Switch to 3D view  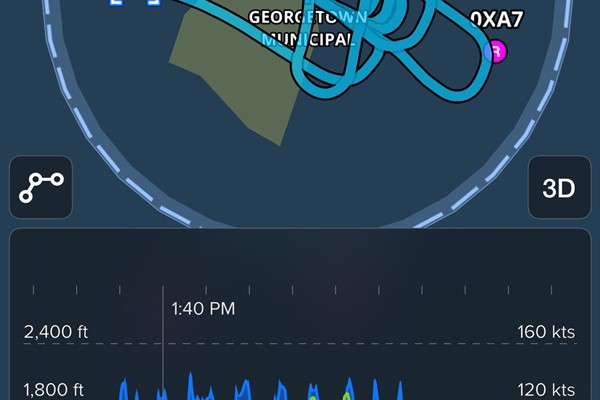pos(558,187)
